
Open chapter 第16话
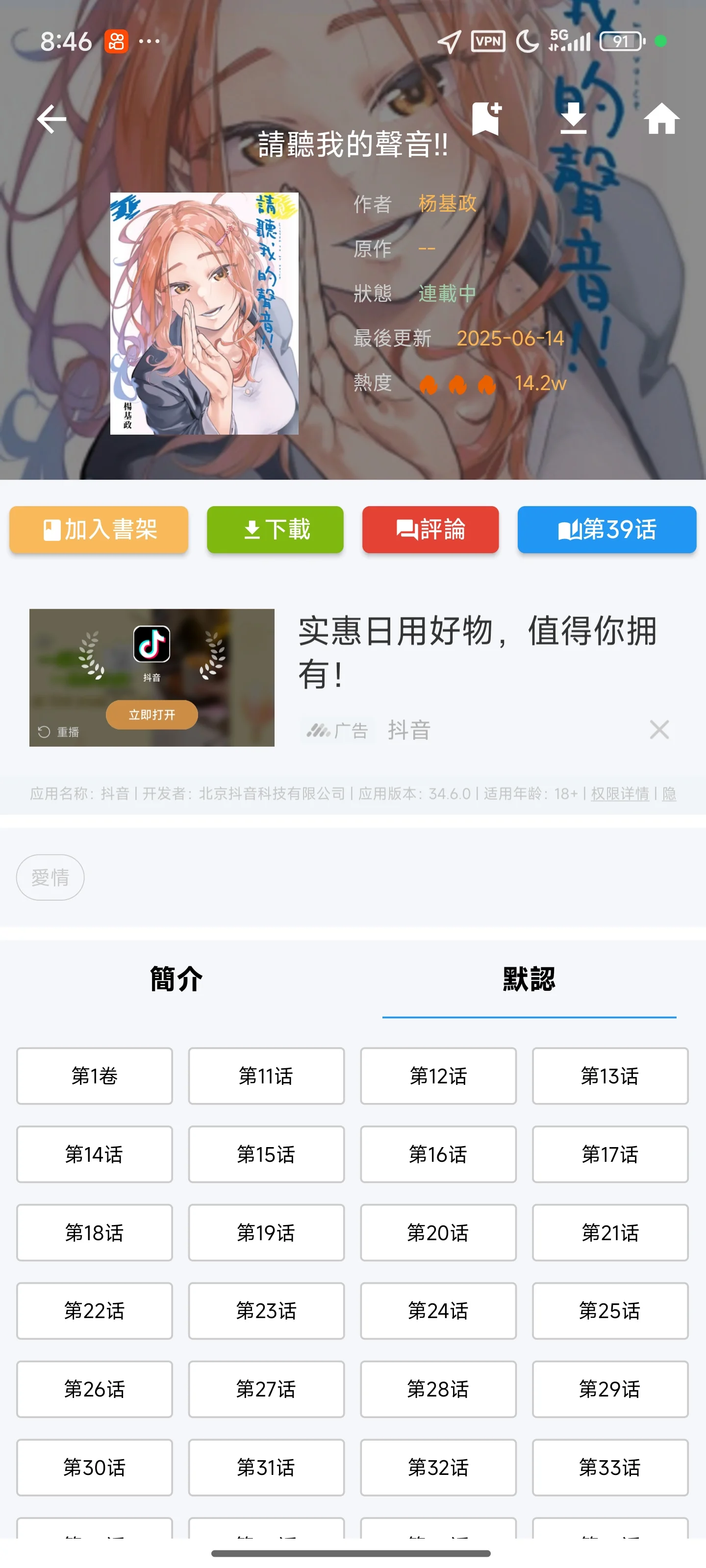point(438,1154)
